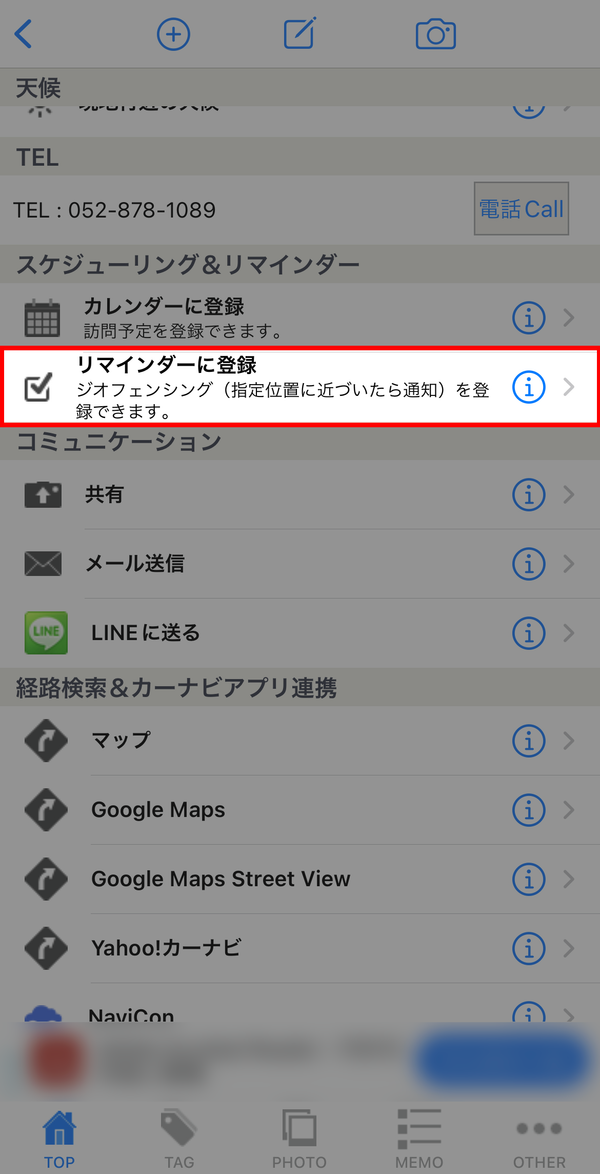Open route in Google Maps

pos(300,810)
